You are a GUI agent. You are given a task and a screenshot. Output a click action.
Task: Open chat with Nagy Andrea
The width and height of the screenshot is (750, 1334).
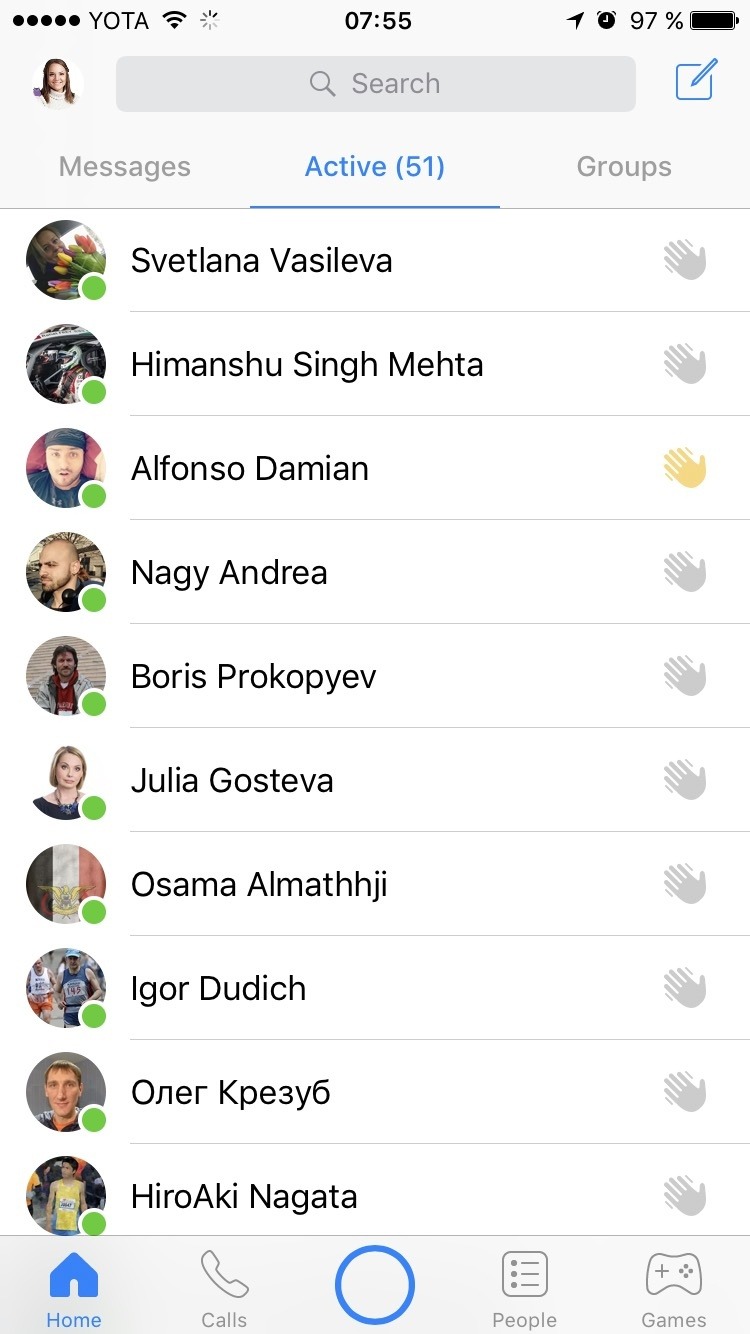pos(229,573)
